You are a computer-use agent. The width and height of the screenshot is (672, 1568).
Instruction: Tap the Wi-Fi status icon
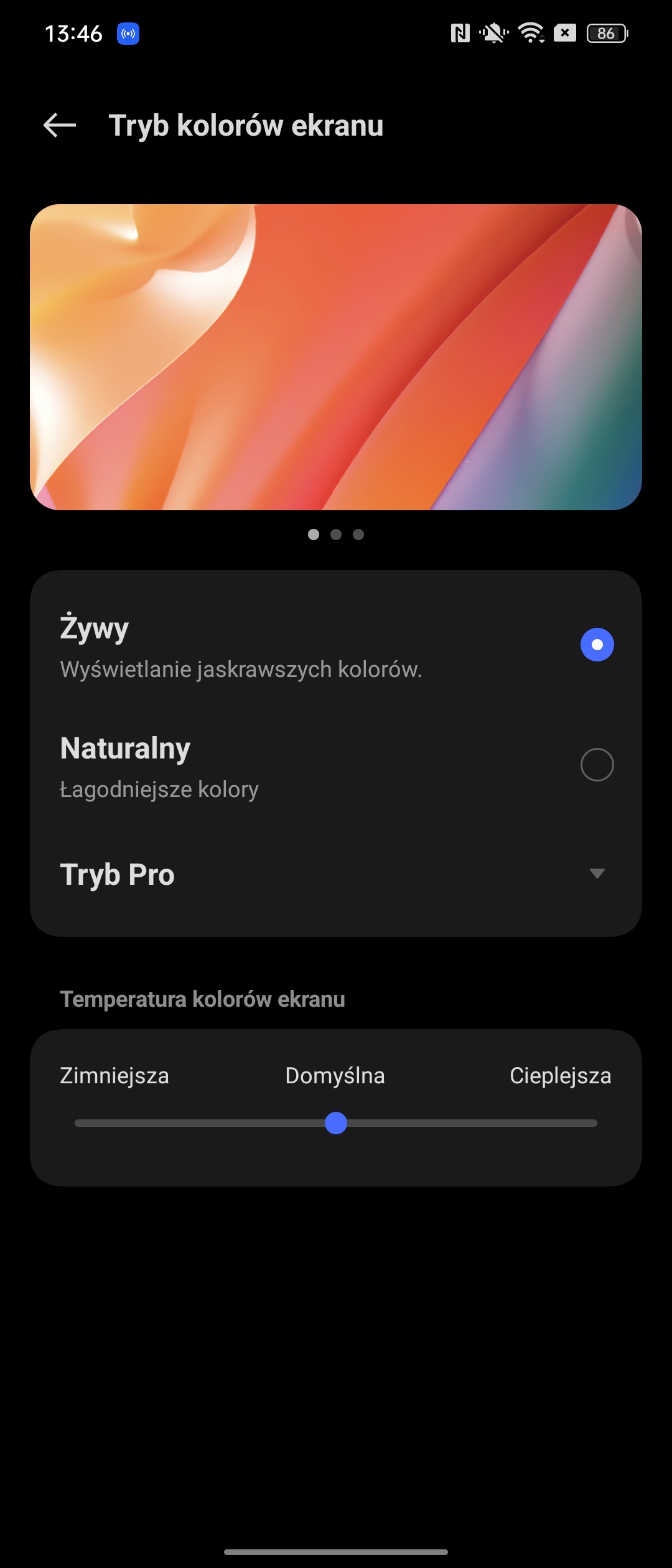[530, 34]
